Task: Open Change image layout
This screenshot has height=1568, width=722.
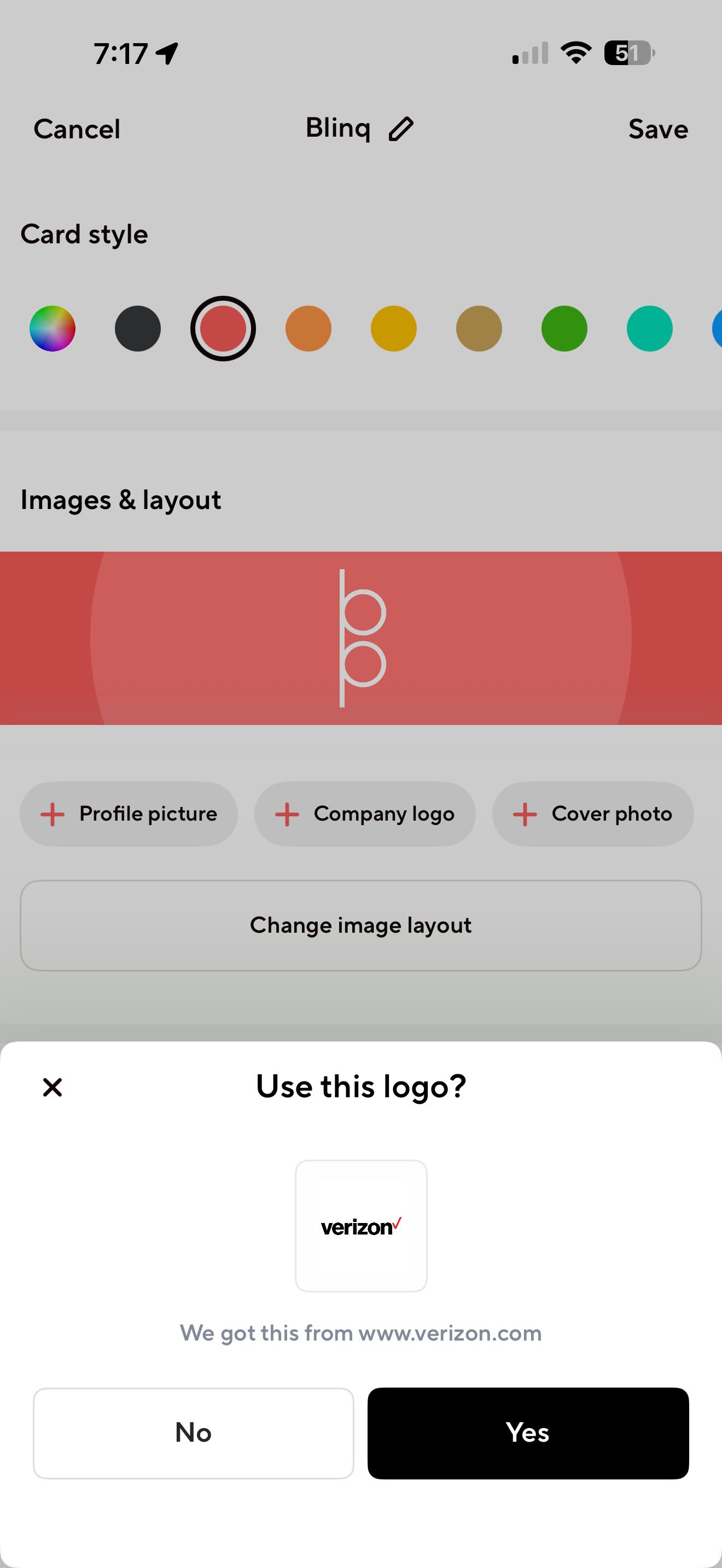Action: (x=360, y=925)
